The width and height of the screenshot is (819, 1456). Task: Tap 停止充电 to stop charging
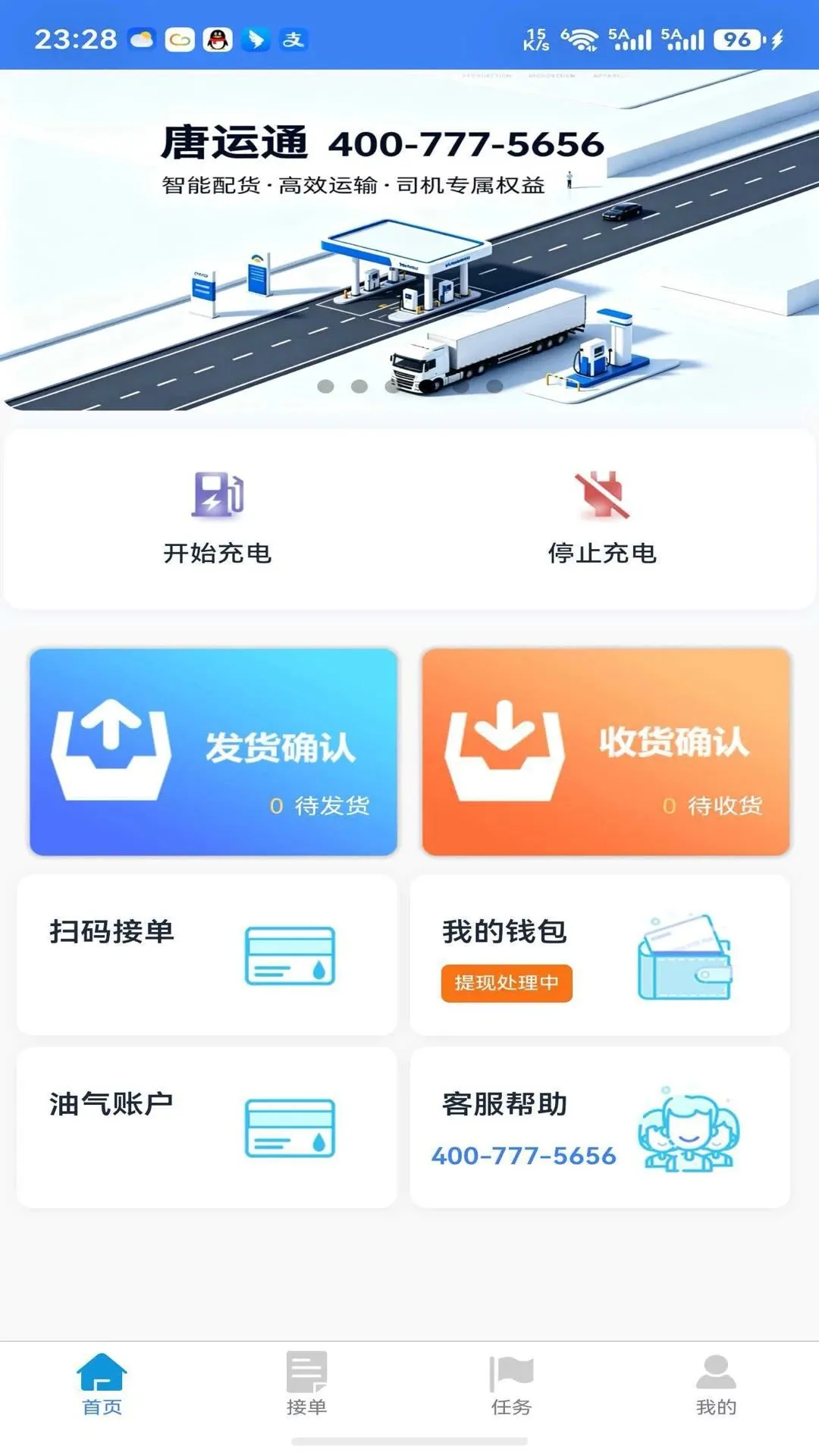coord(602,519)
